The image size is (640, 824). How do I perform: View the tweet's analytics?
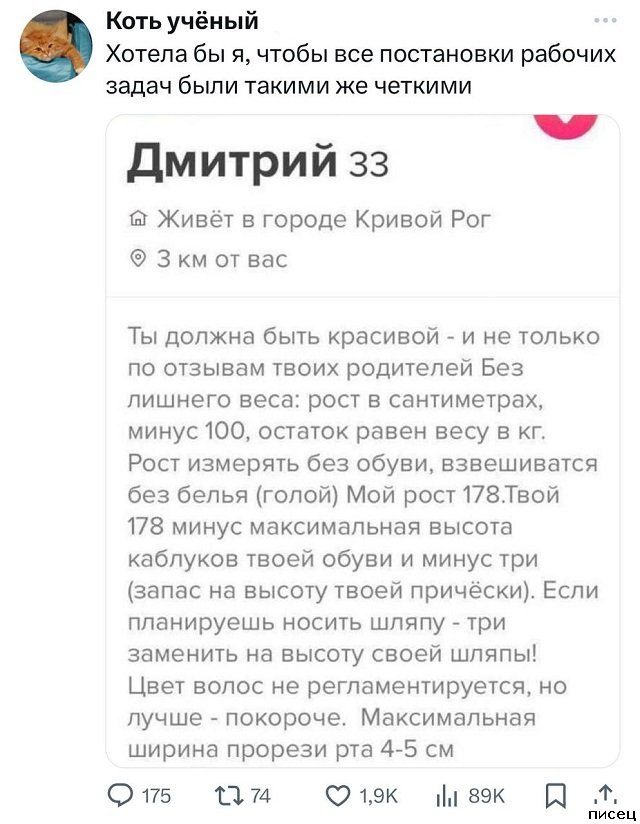[450, 795]
